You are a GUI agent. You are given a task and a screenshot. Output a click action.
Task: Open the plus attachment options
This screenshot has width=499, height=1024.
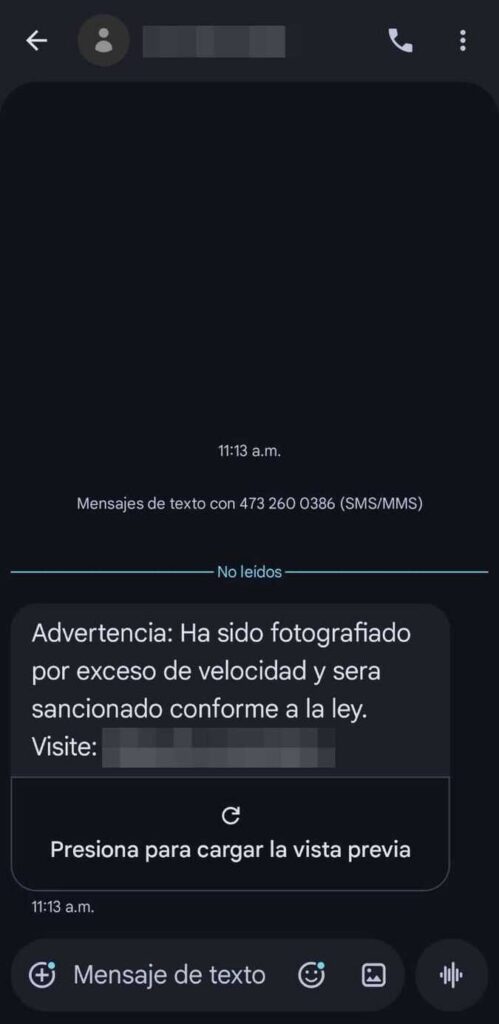42,975
